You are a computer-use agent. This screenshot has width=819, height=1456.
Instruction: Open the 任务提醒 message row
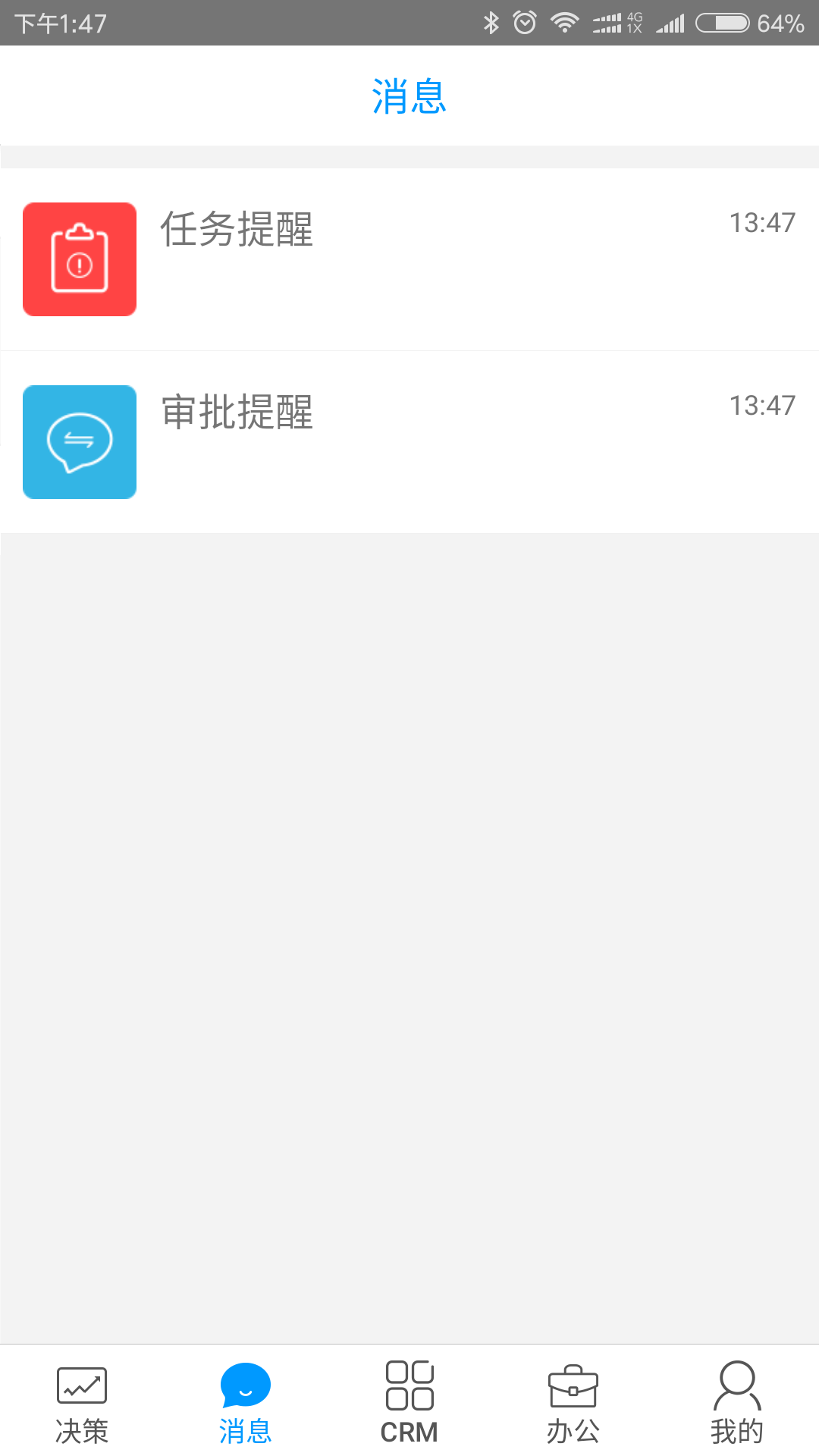[x=409, y=259]
